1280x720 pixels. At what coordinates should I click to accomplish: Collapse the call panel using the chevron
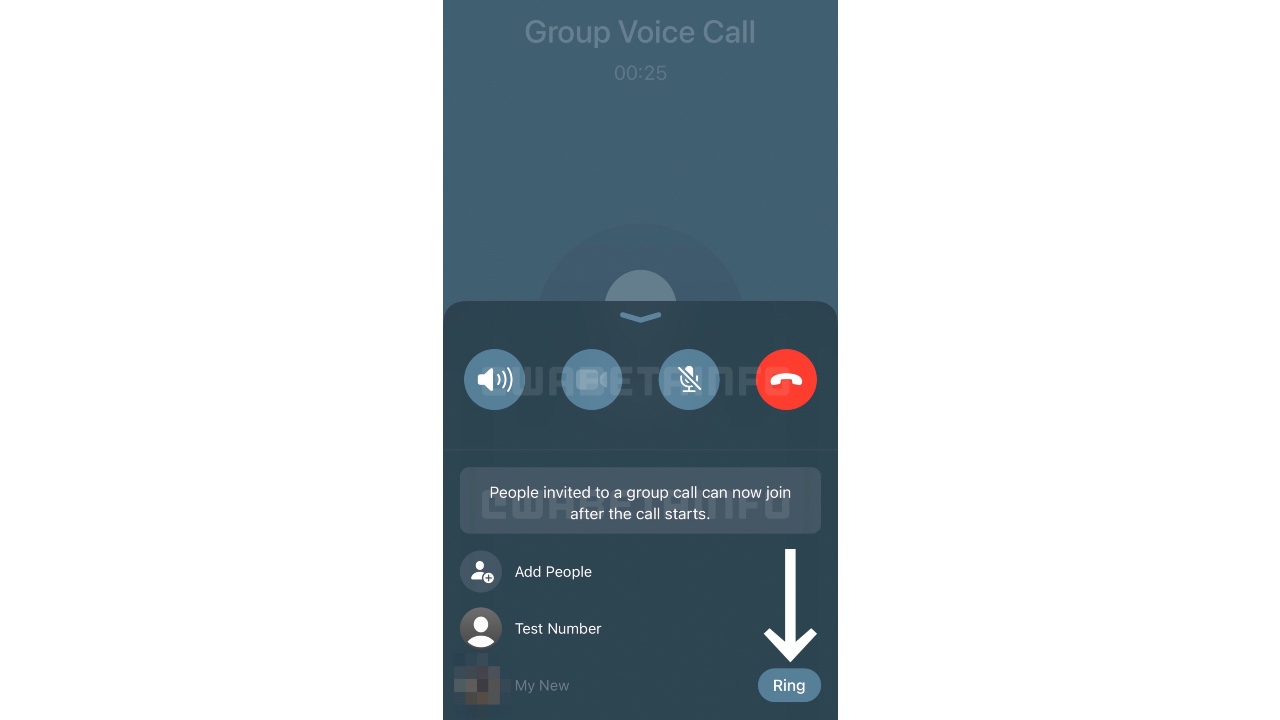click(x=640, y=317)
